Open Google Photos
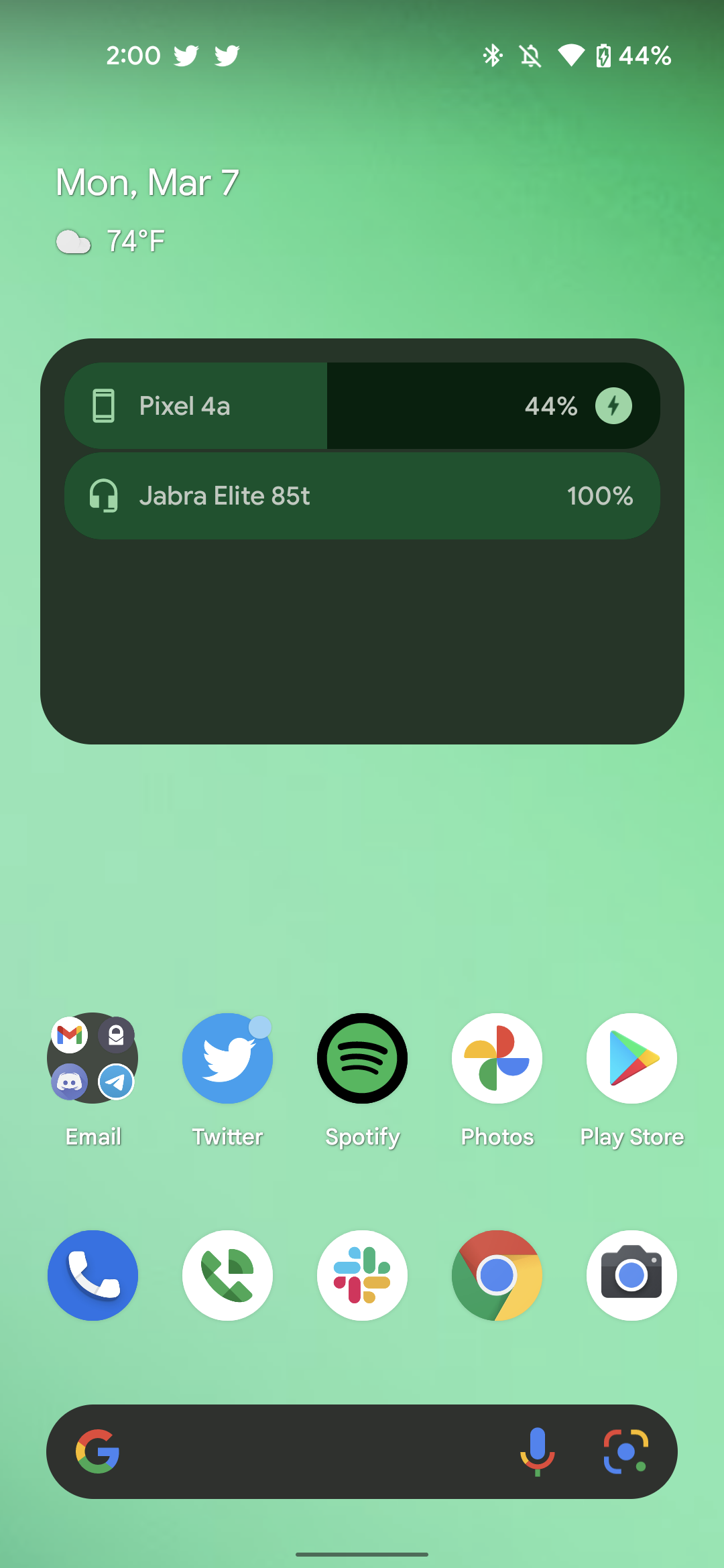 pyautogui.click(x=497, y=1059)
